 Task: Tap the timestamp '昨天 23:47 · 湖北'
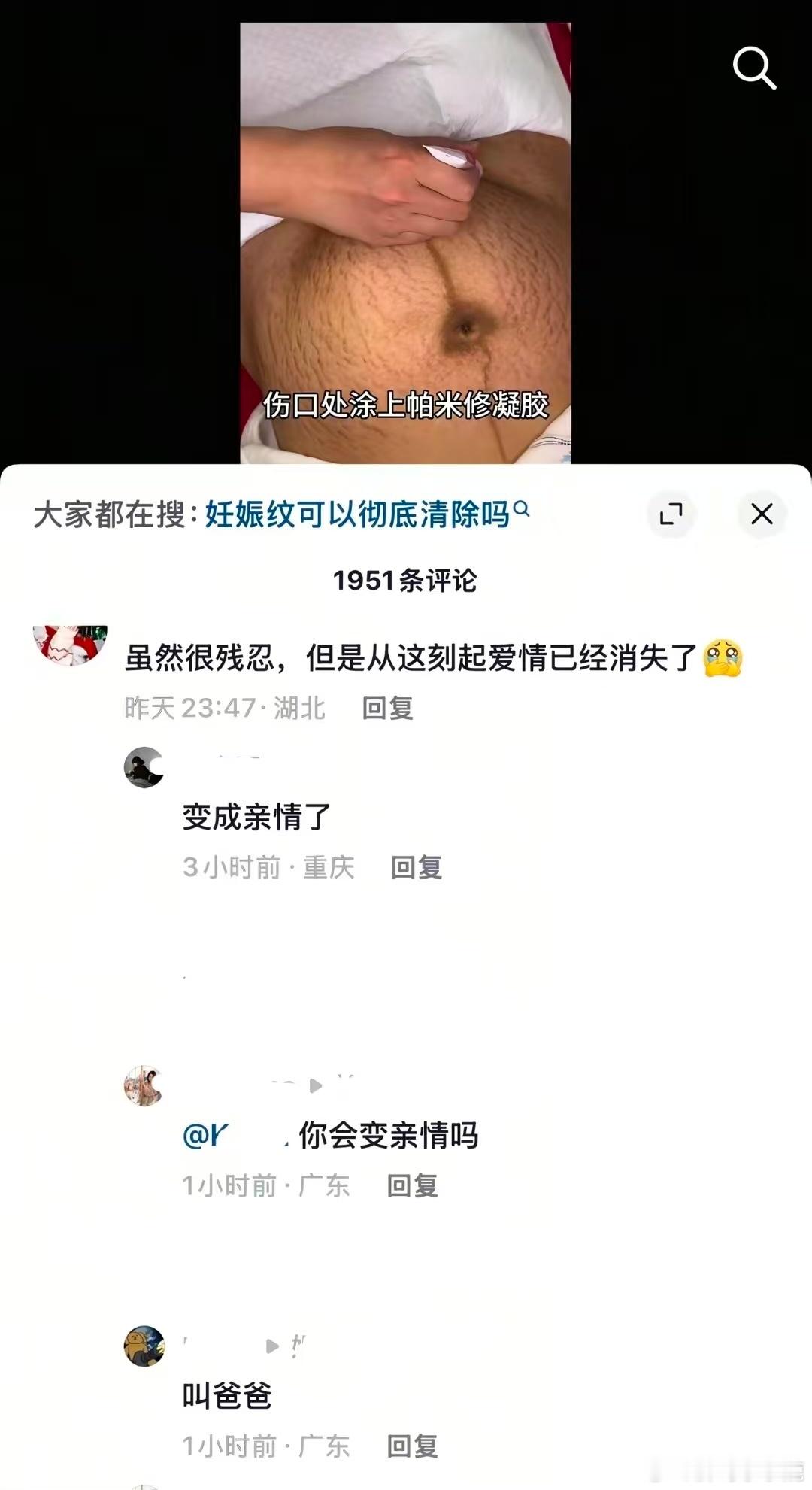223,707
